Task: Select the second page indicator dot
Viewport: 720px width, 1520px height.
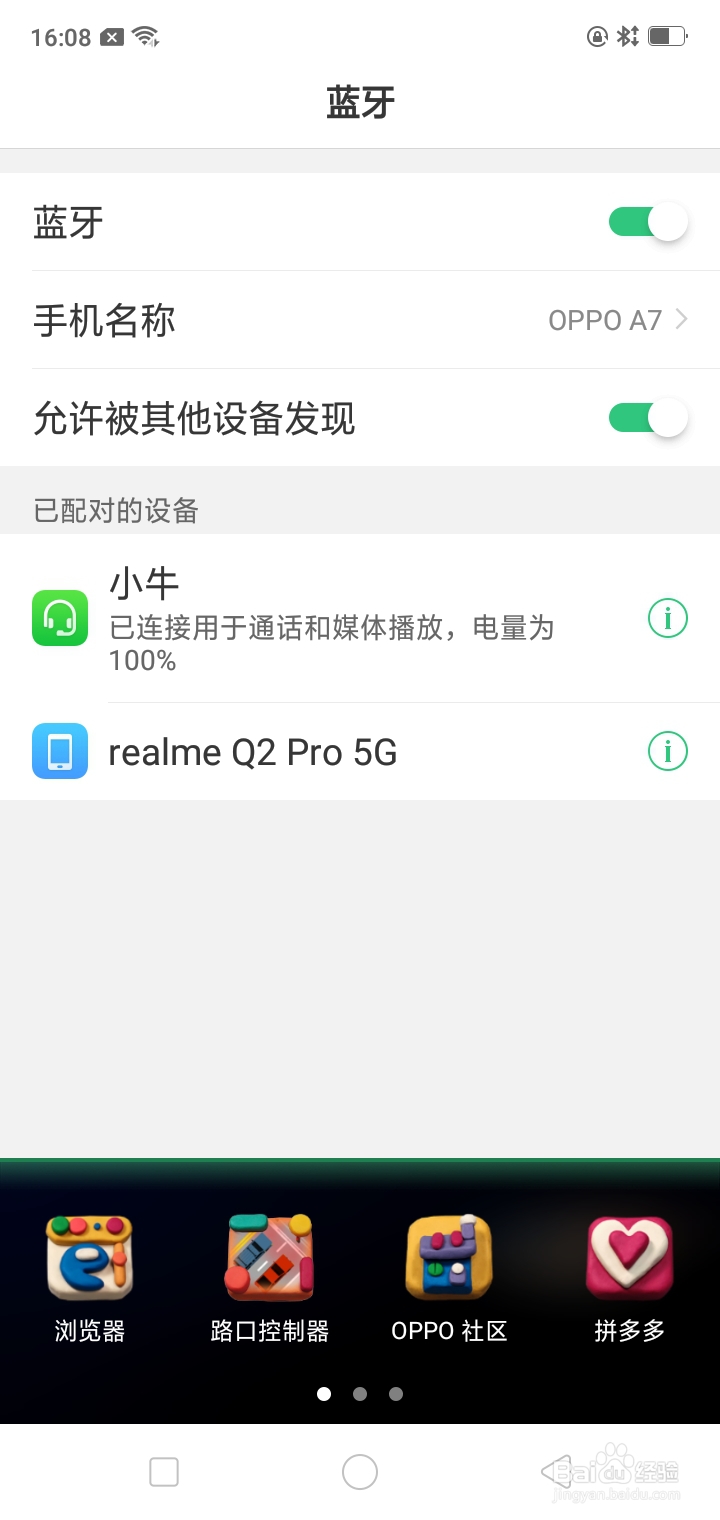Action: (360, 1393)
